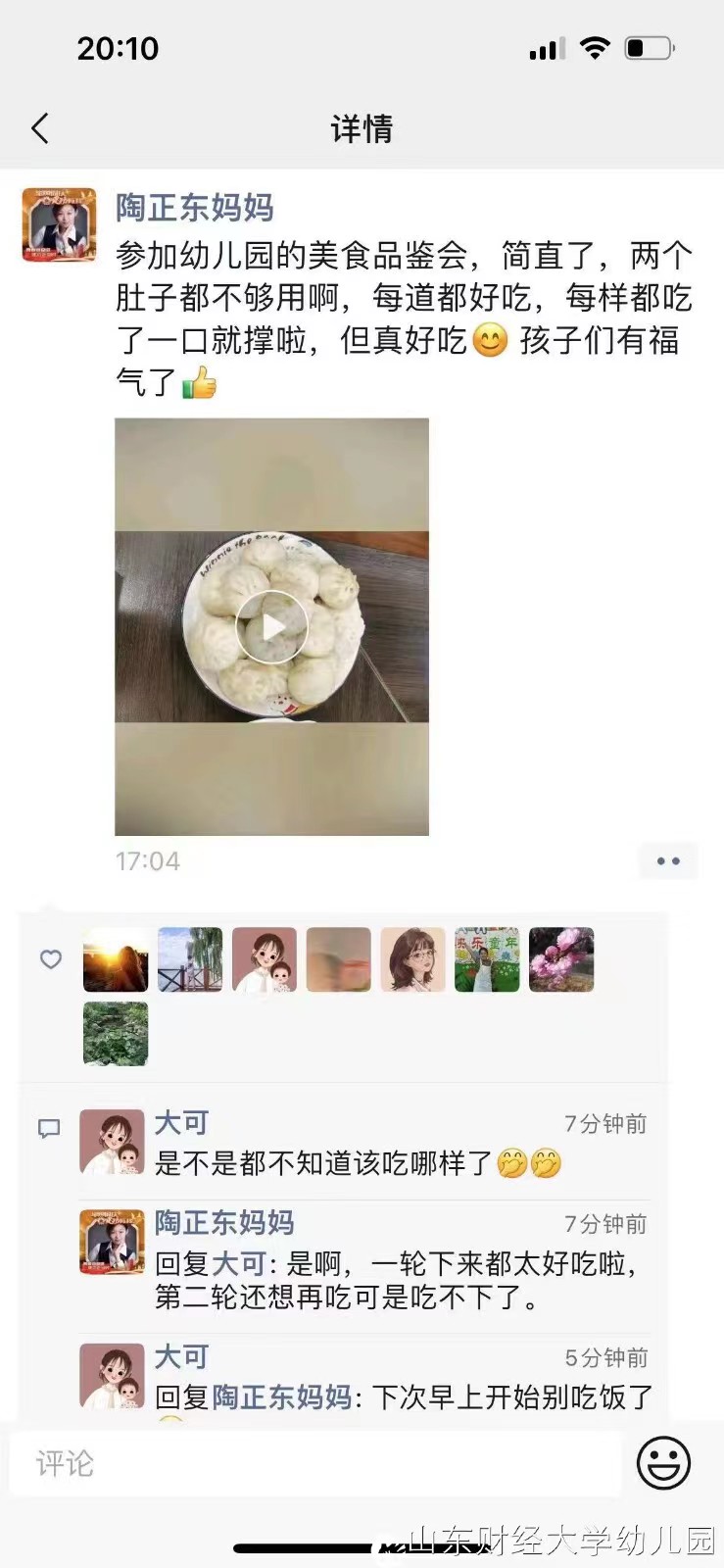Play the steamed buns video
The height and width of the screenshot is (1568, 724).
[x=271, y=627]
